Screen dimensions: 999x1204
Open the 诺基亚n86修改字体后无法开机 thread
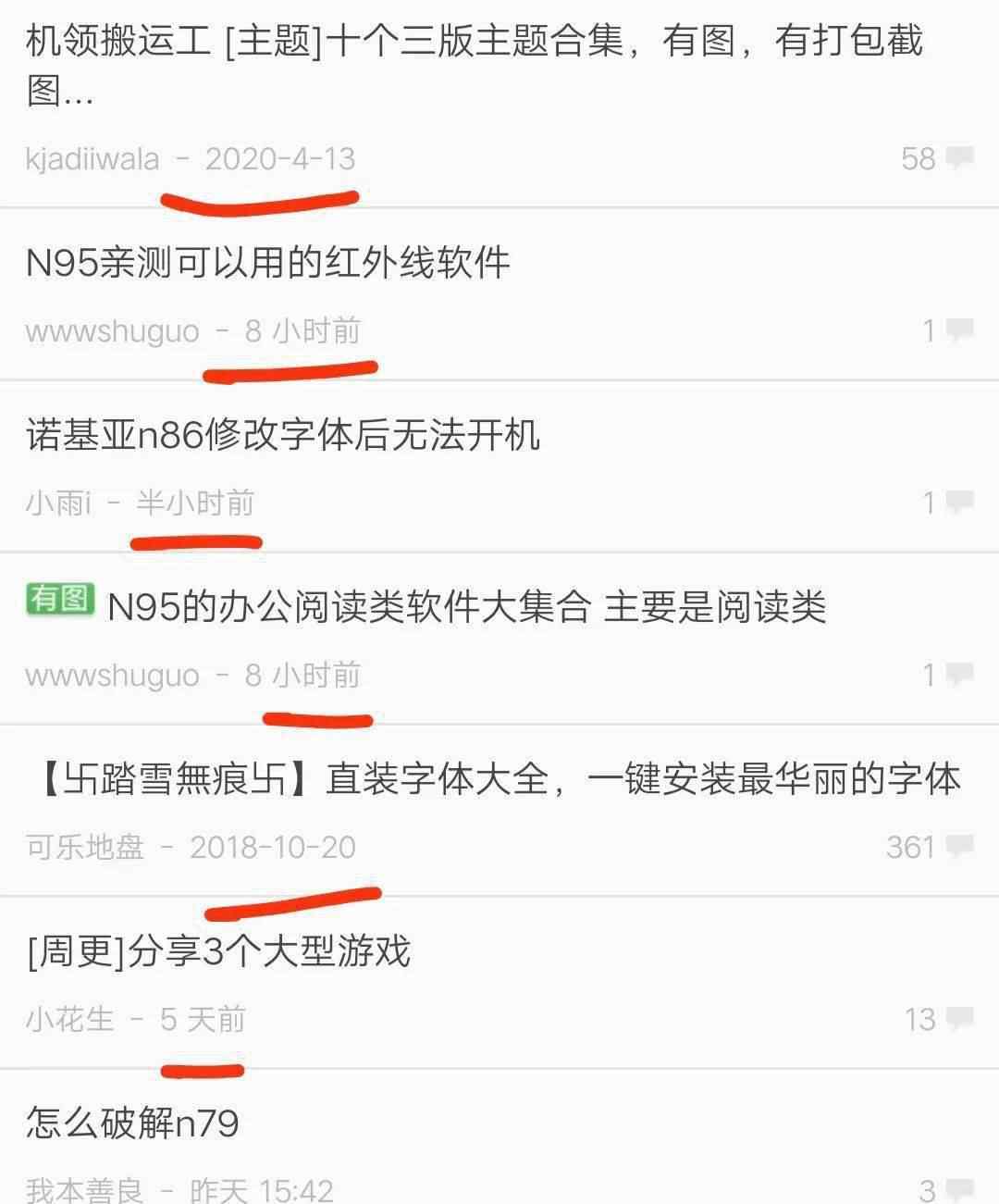pos(283,435)
